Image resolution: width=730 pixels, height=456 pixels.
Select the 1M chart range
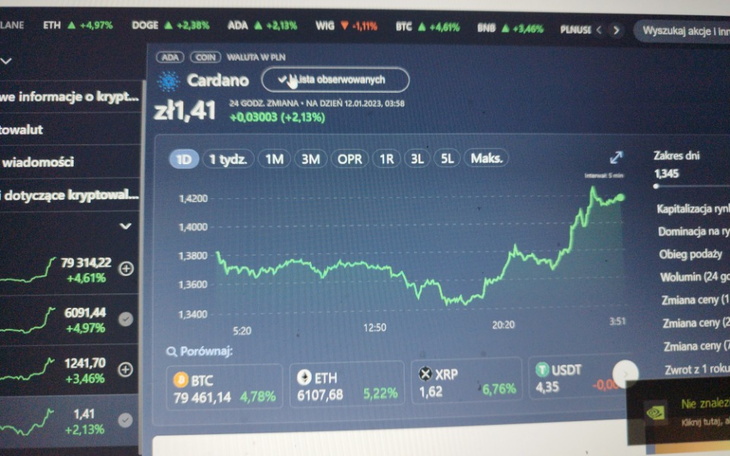pyautogui.click(x=275, y=159)
